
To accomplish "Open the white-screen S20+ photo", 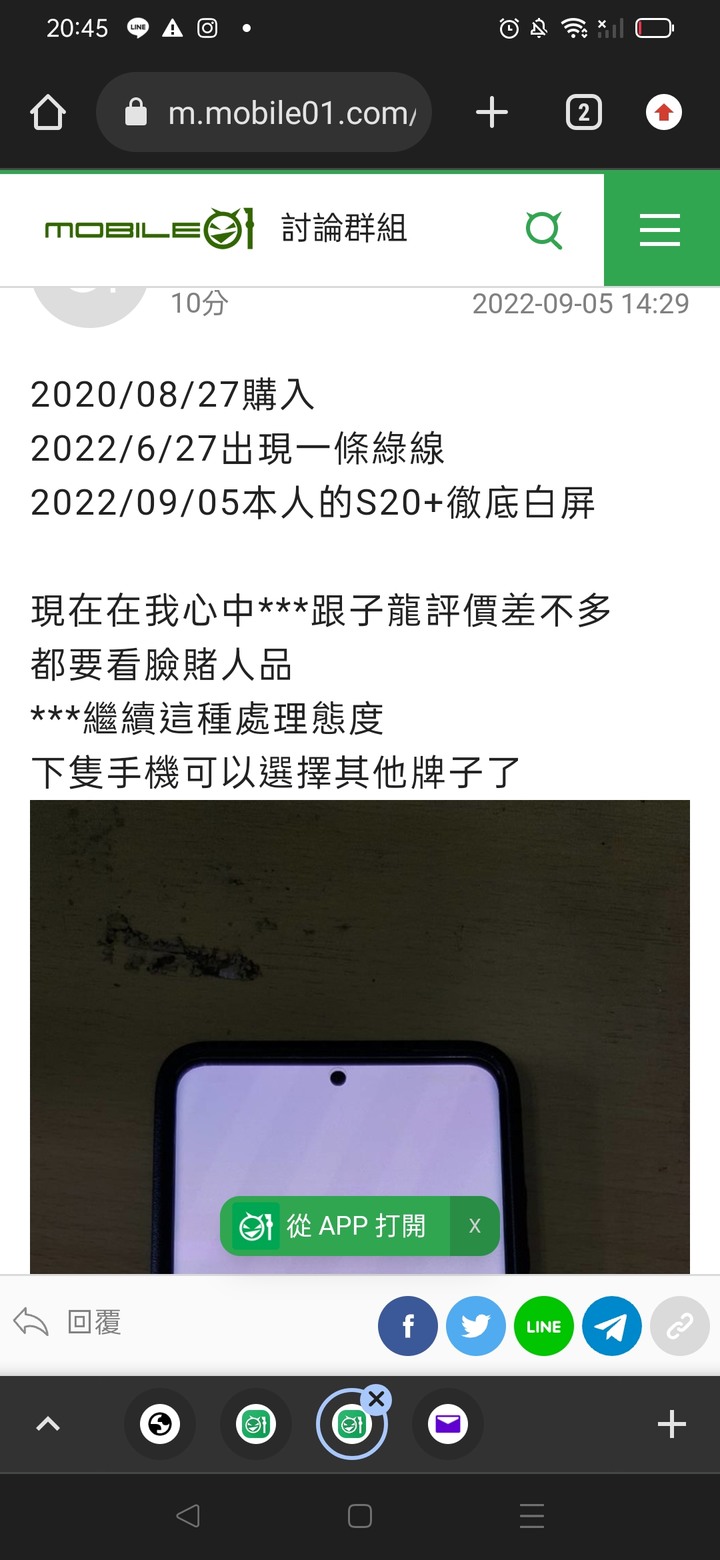I will (360, 1000).
